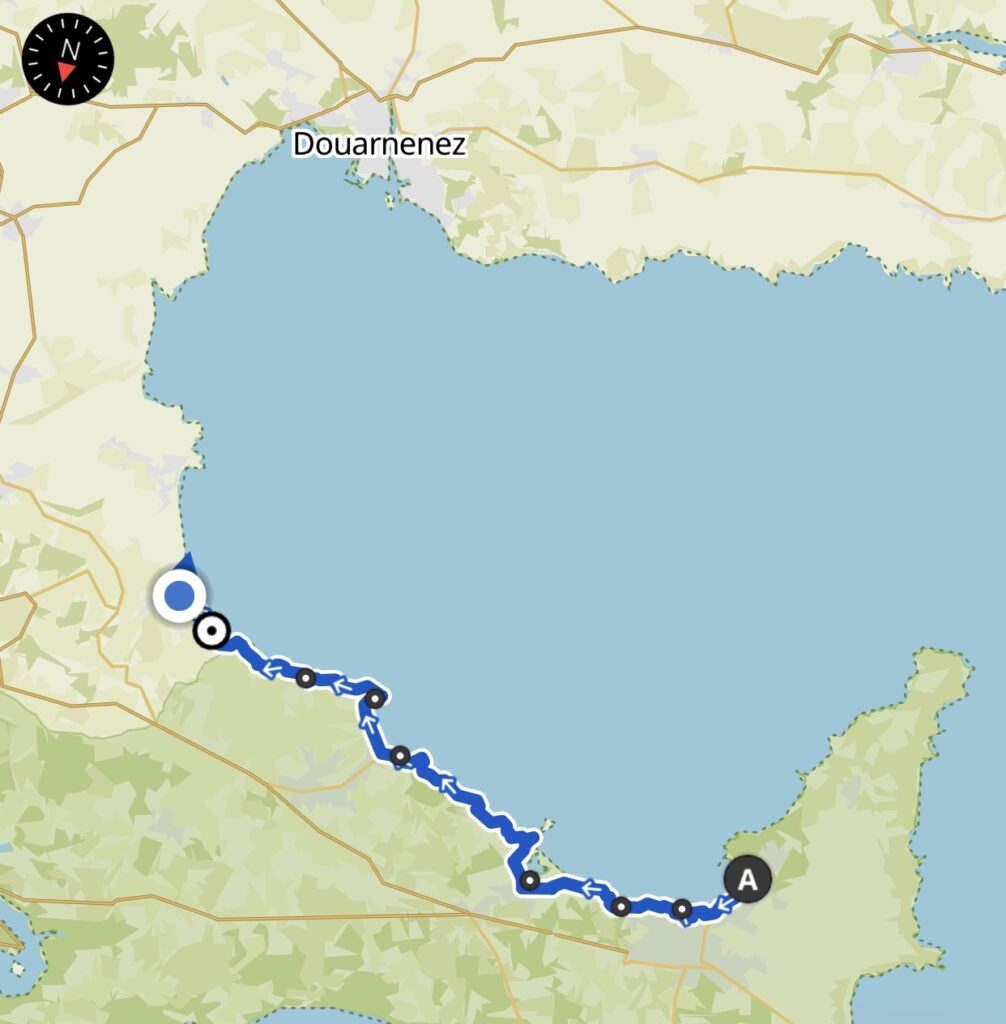Select the start point marker A
This screenshot has width=1006, height=1024.
[747, 881]
